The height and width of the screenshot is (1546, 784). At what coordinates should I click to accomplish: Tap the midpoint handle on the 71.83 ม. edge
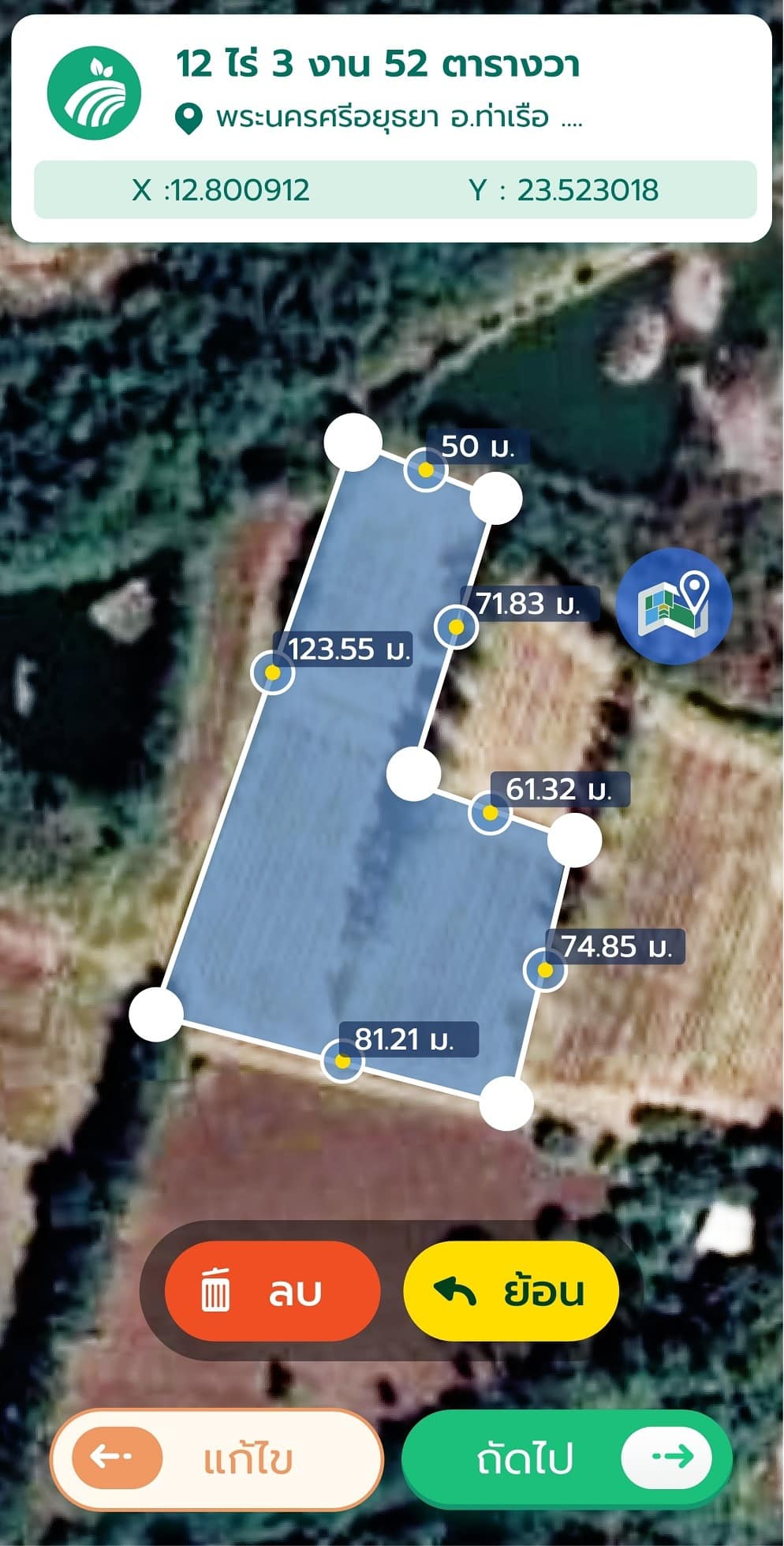tap(456, 627)
